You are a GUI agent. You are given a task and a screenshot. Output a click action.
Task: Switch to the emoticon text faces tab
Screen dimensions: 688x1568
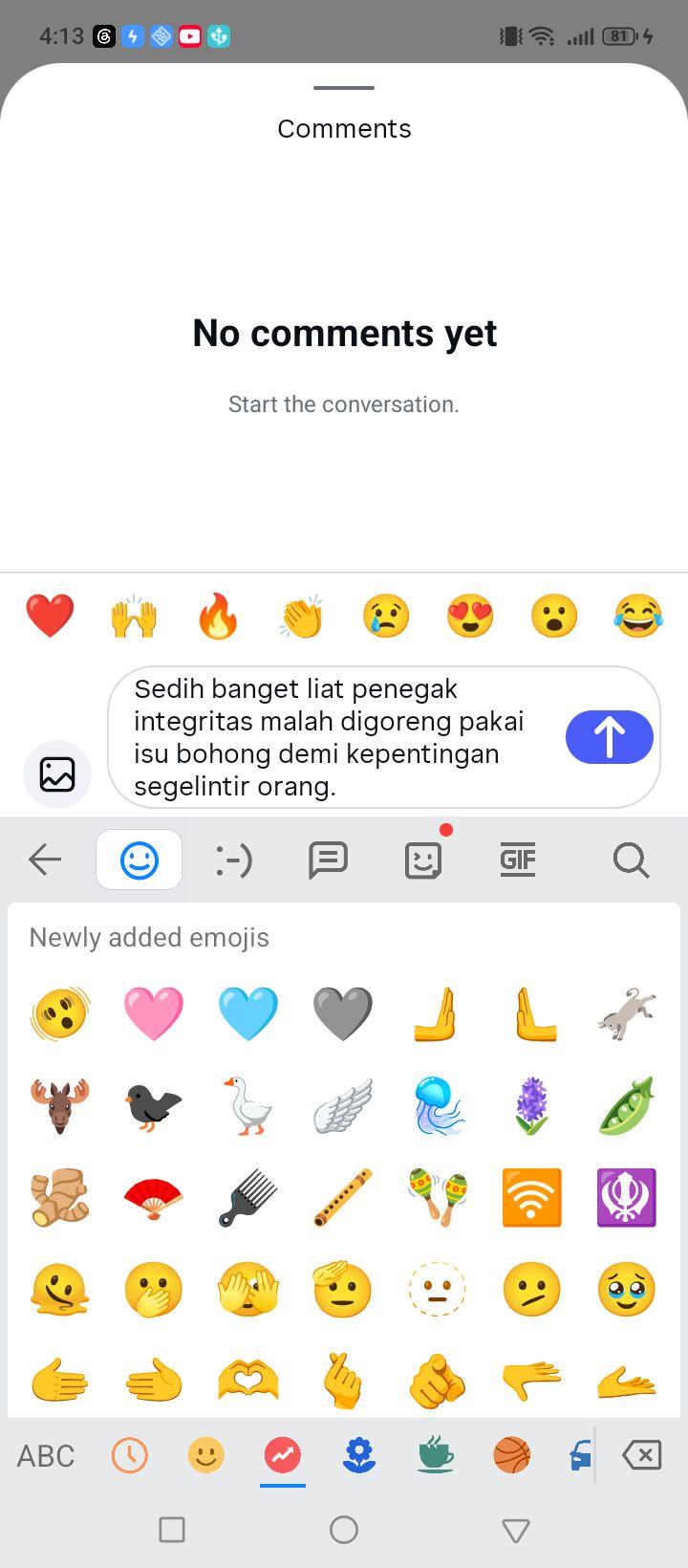click(233, 860)
